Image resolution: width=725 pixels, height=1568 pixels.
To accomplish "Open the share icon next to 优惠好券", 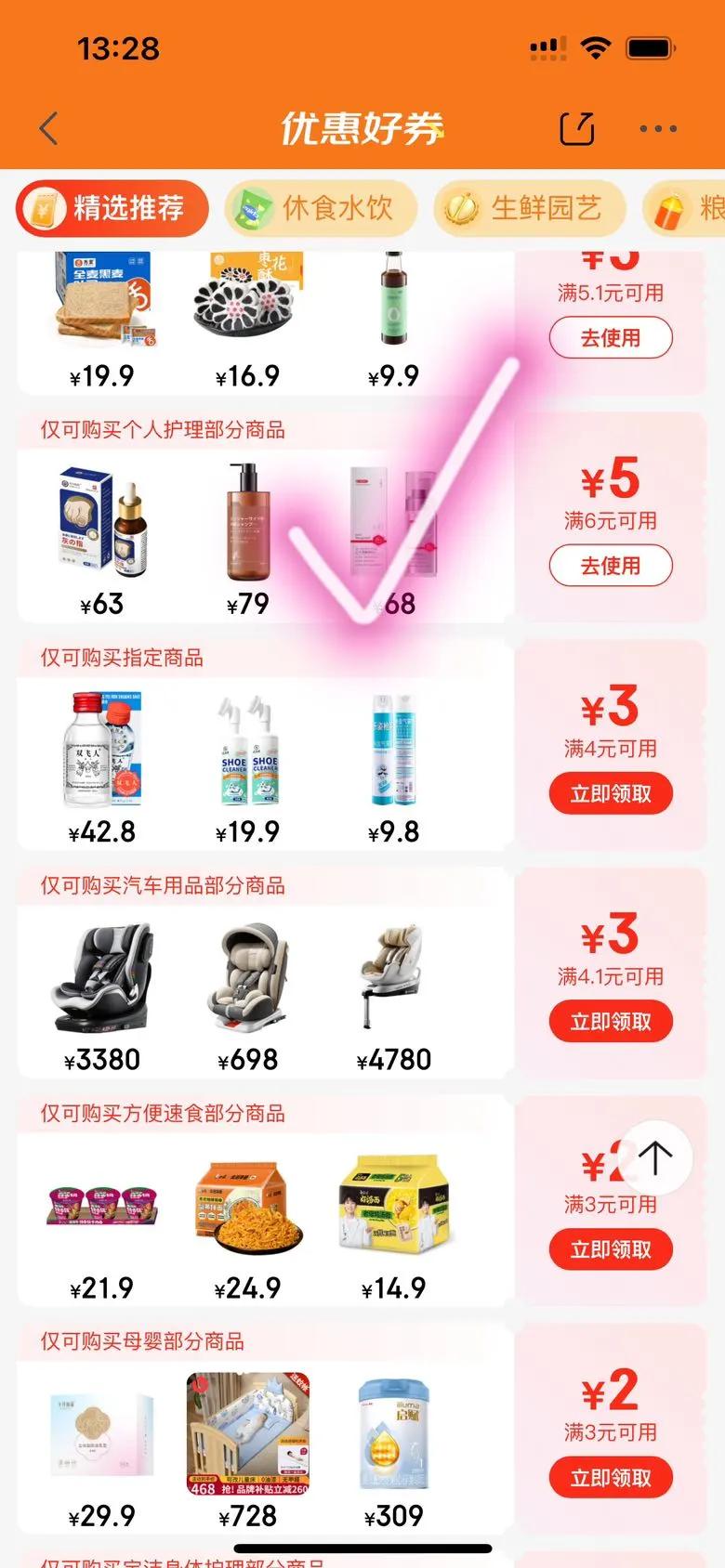I will [577, 129].
